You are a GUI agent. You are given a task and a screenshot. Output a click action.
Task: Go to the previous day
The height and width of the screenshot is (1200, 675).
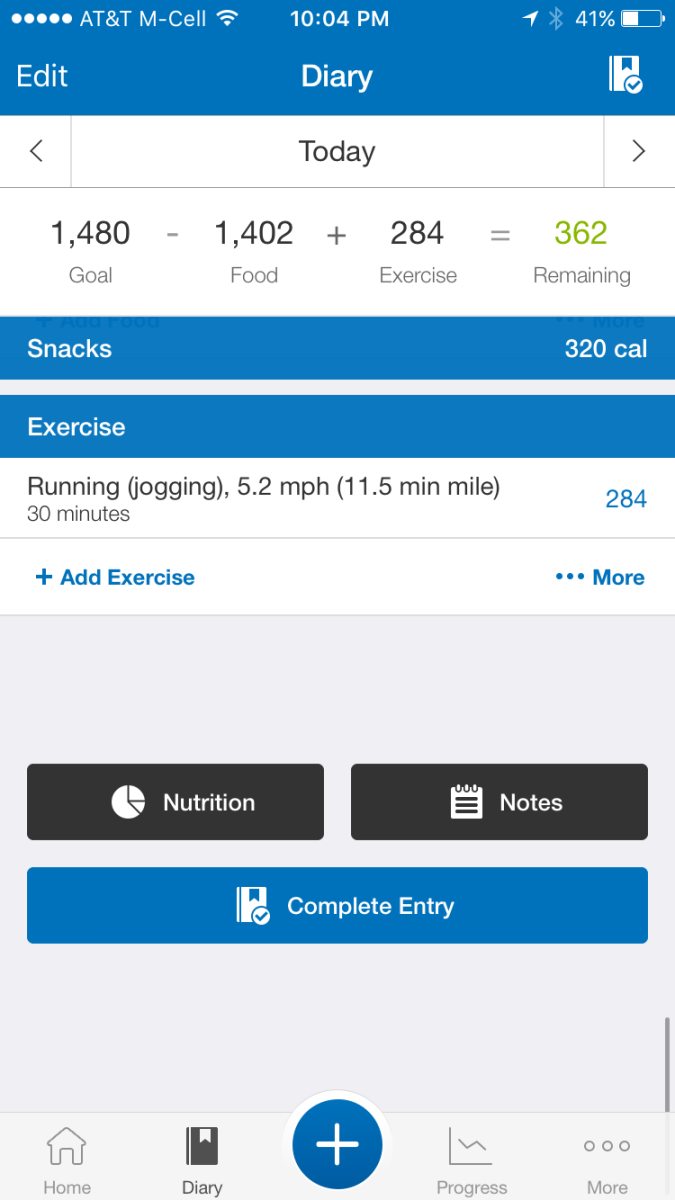click(x=36, y=151)
